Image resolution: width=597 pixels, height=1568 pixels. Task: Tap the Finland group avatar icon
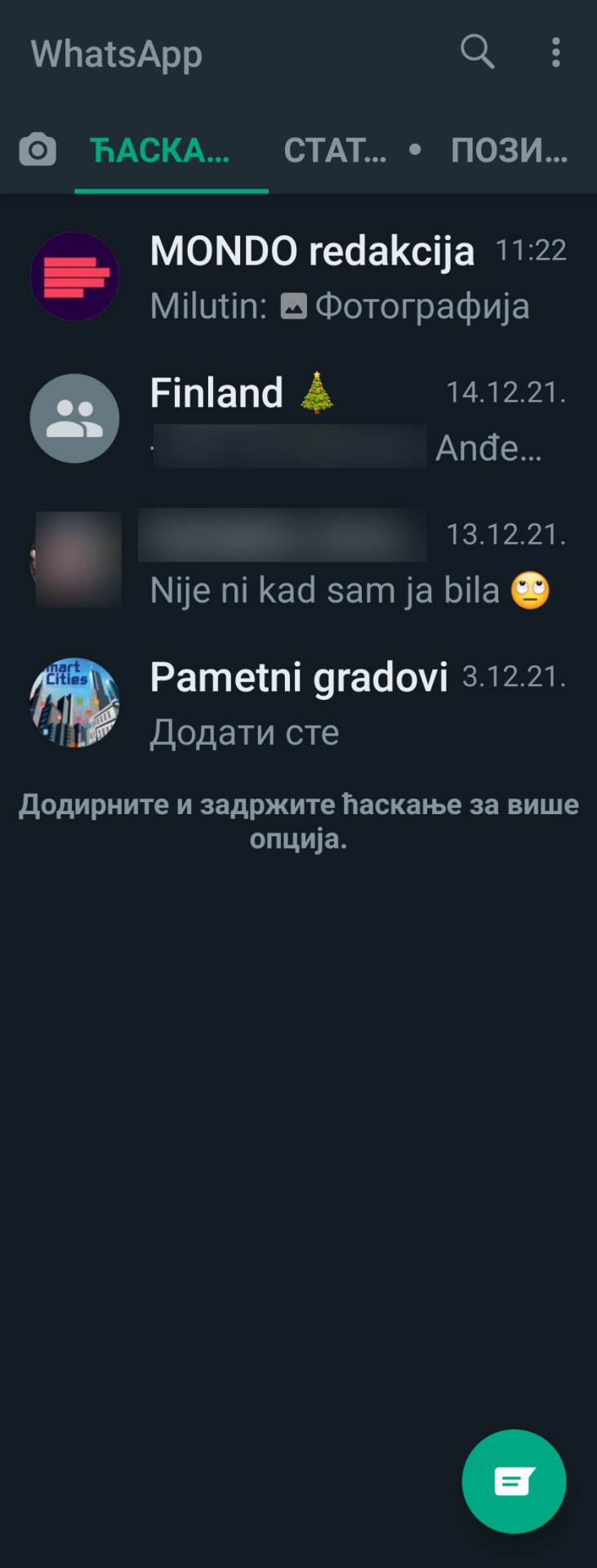74,418
